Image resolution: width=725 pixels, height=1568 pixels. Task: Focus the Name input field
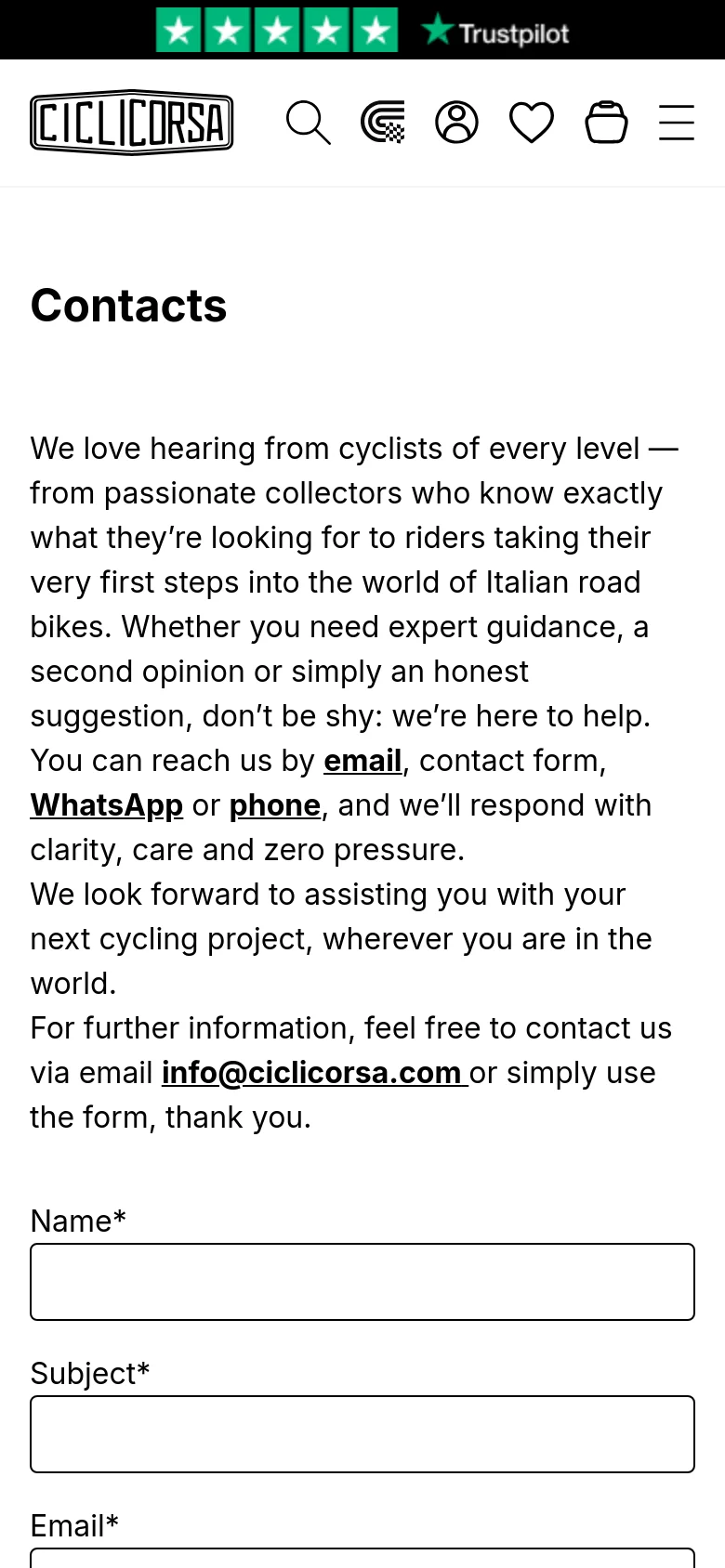point(362,1282)
